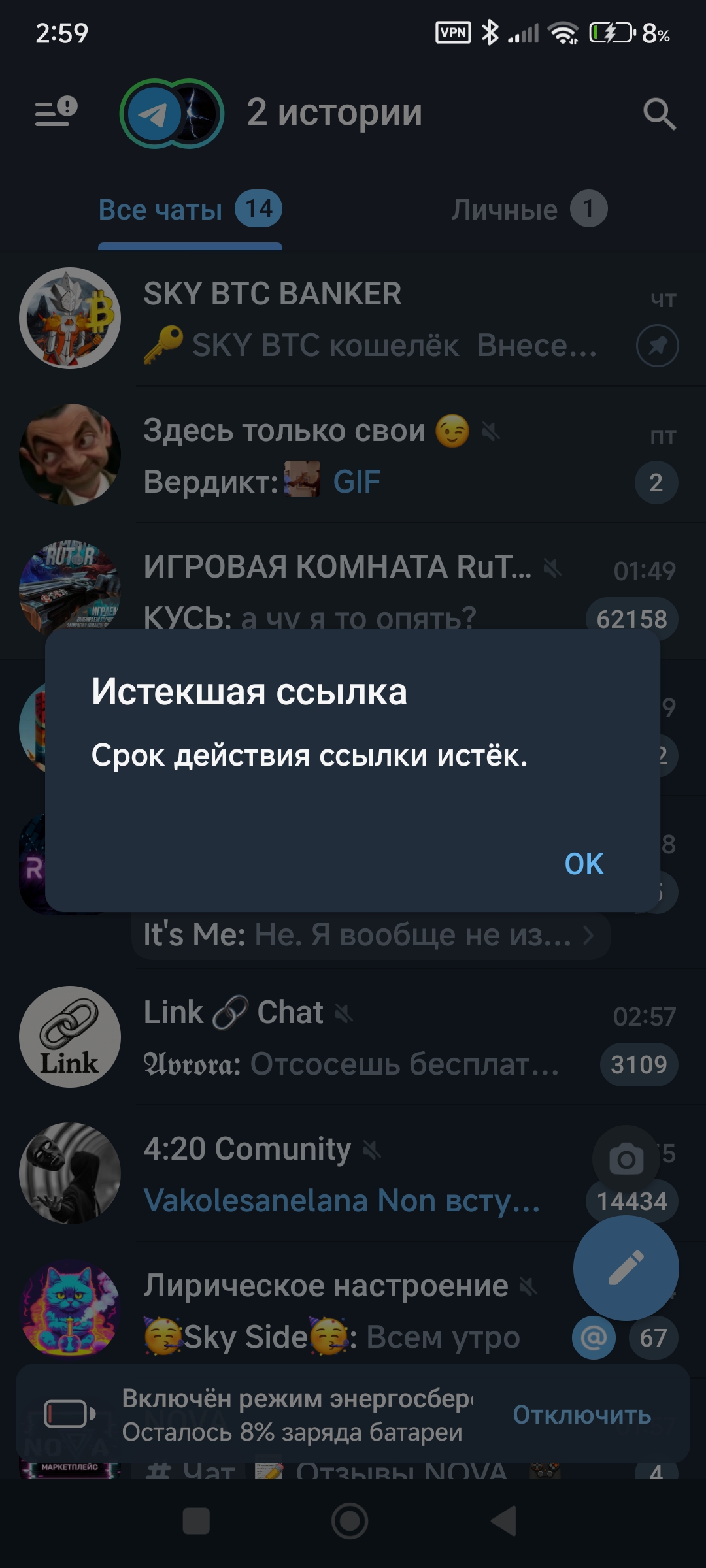The width and height of the screenshot is (706, 1568).
Task: Go to the system home screen
Action: point(350,1521)
